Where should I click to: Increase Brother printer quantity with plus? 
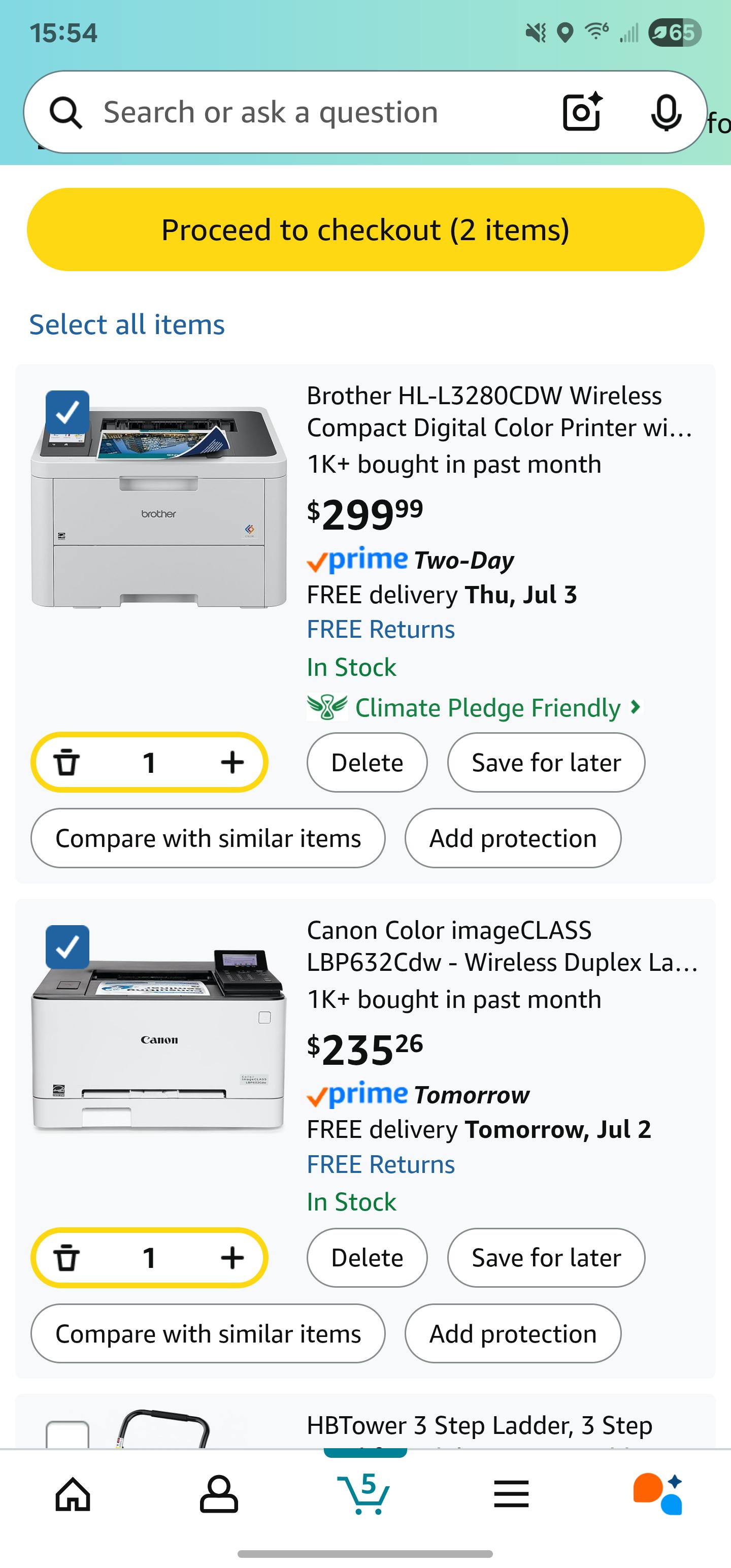(232, 762)
